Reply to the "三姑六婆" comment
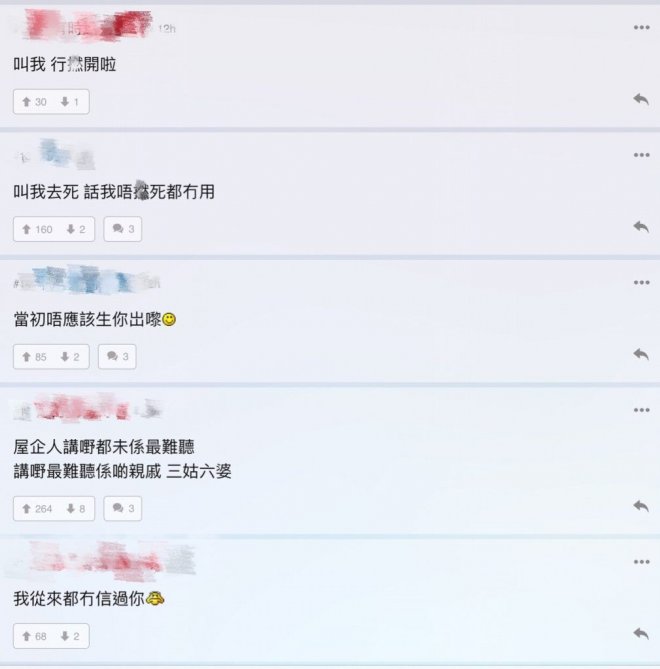660x669 pixels. [x=641, y=507]
